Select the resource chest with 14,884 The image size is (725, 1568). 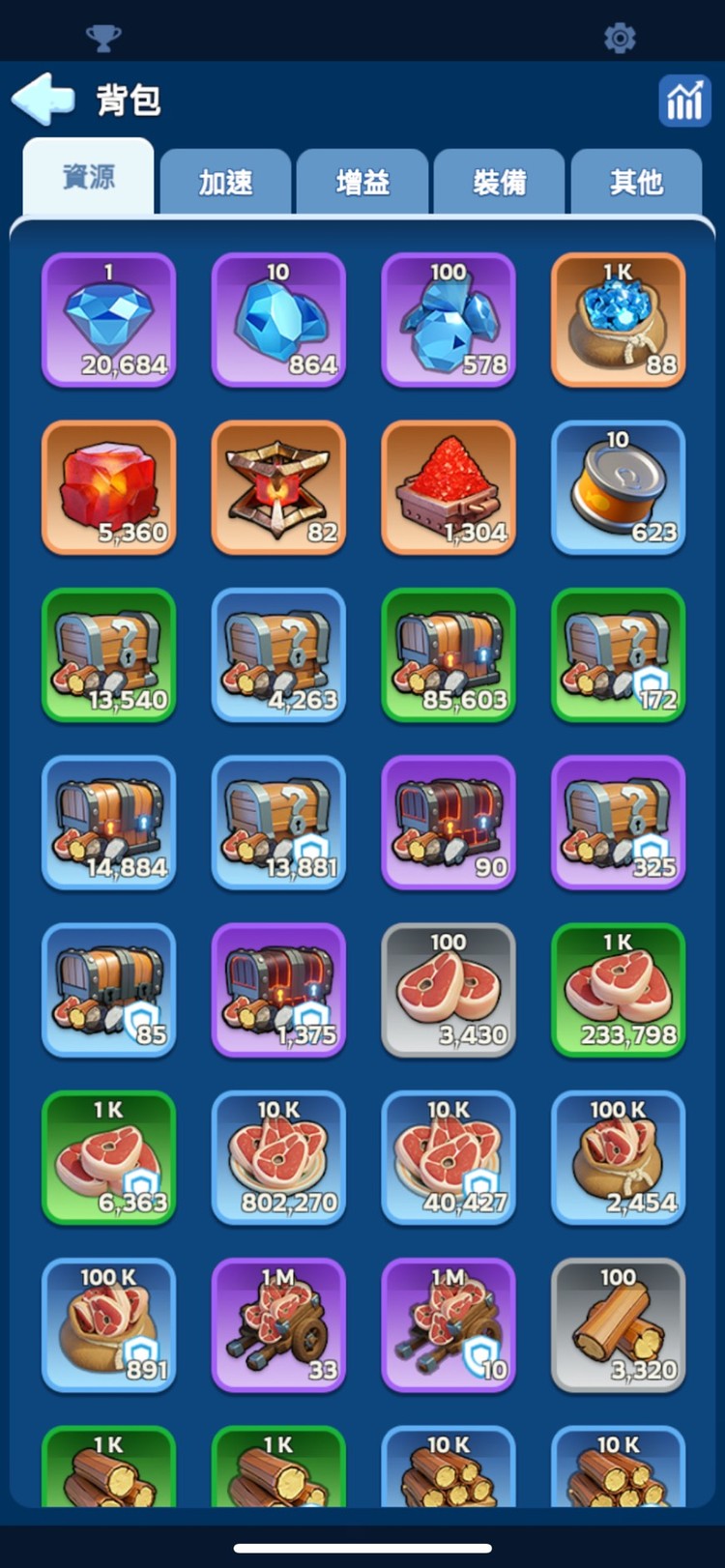pos(109,823)
